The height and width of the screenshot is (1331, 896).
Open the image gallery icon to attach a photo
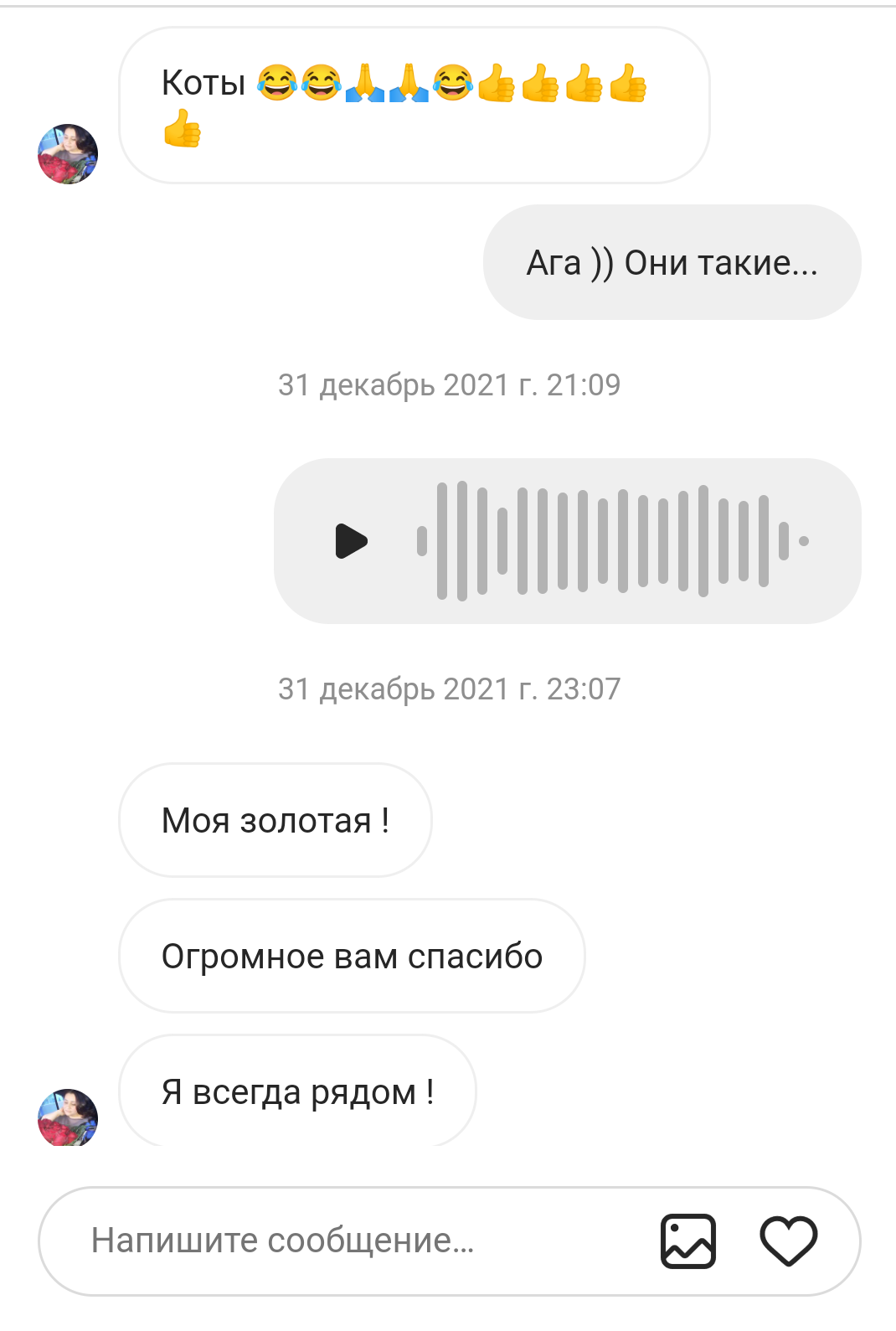687,1241
